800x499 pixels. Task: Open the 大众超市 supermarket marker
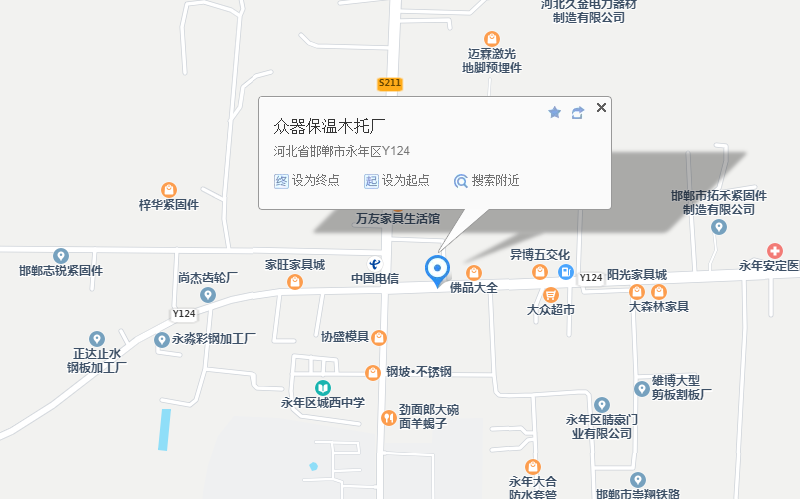(550, 294)
